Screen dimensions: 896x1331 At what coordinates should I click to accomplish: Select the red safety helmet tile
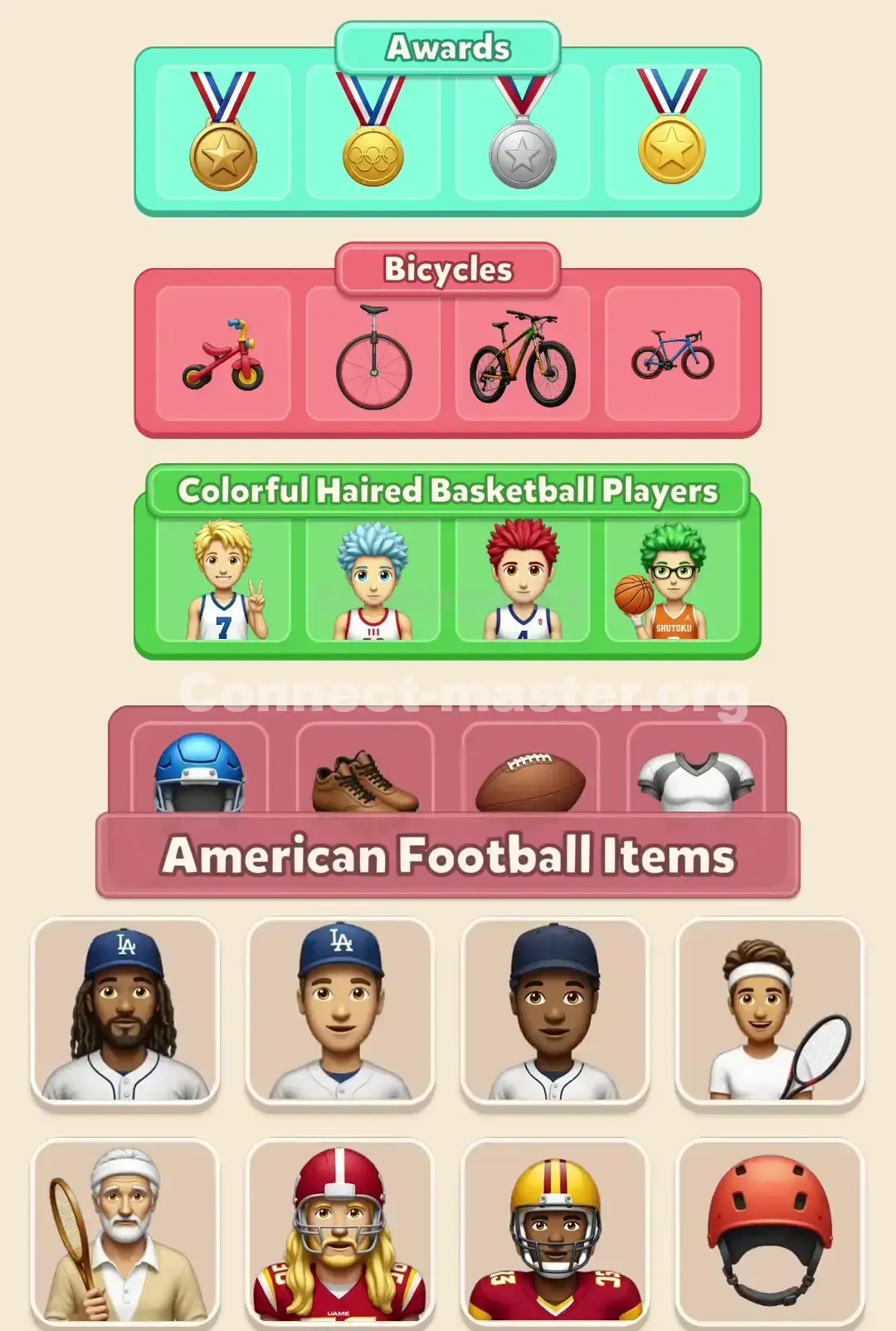pos(768,1236)
